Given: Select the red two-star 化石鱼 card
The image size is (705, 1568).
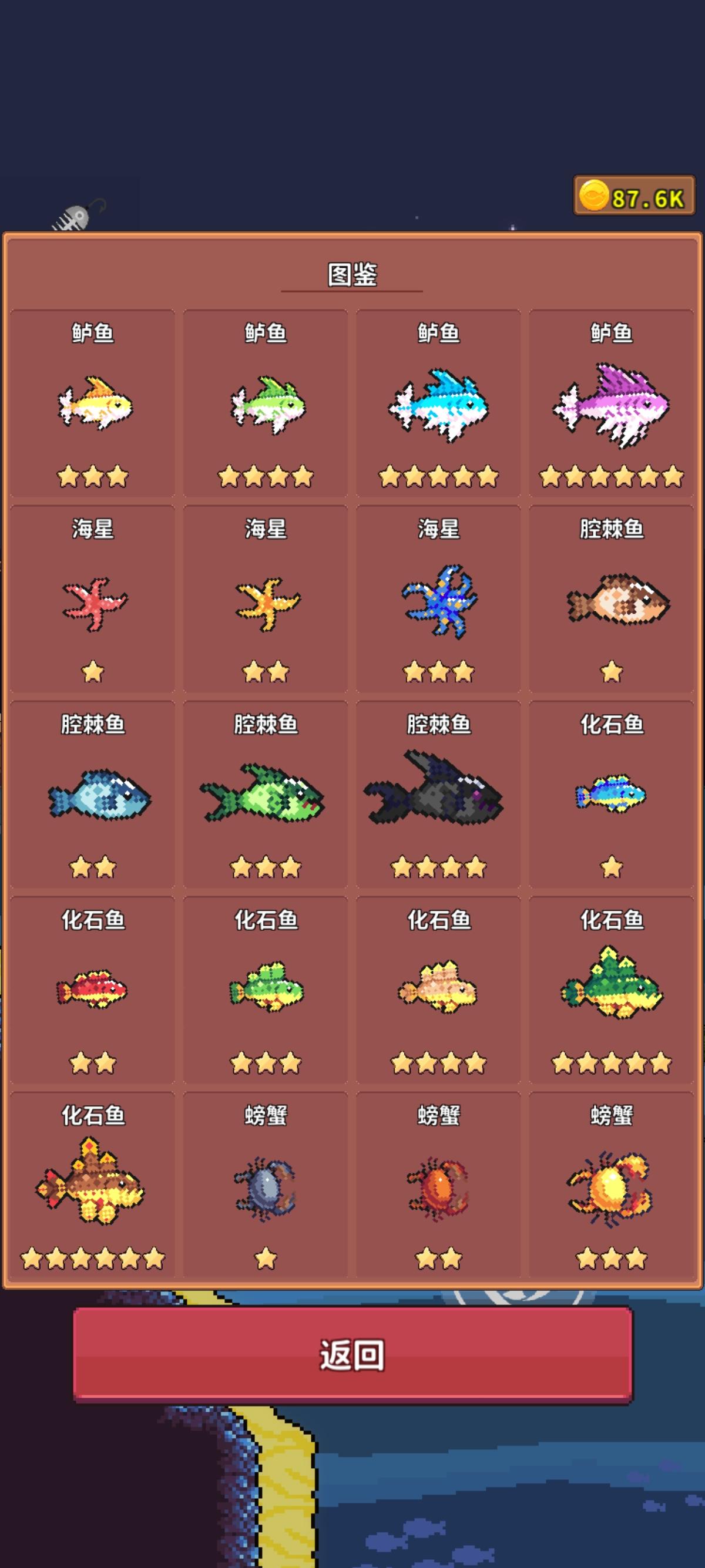Looking at the screenshot, I should point(93,990).
